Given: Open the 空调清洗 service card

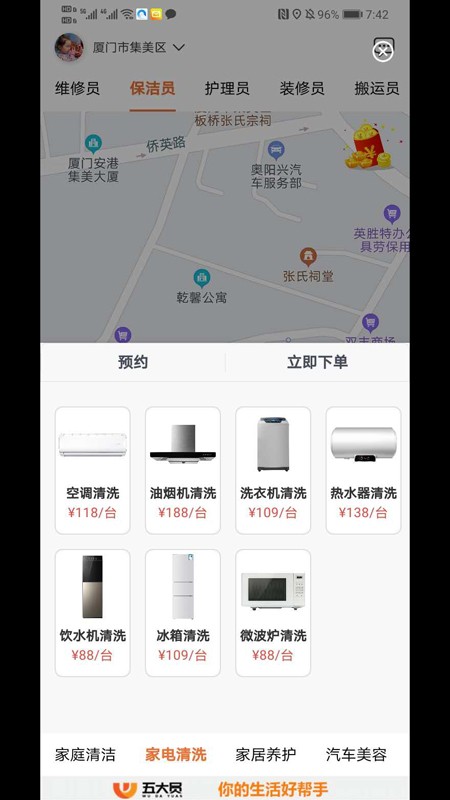Looking at the screenshot, I should [92, 470].
